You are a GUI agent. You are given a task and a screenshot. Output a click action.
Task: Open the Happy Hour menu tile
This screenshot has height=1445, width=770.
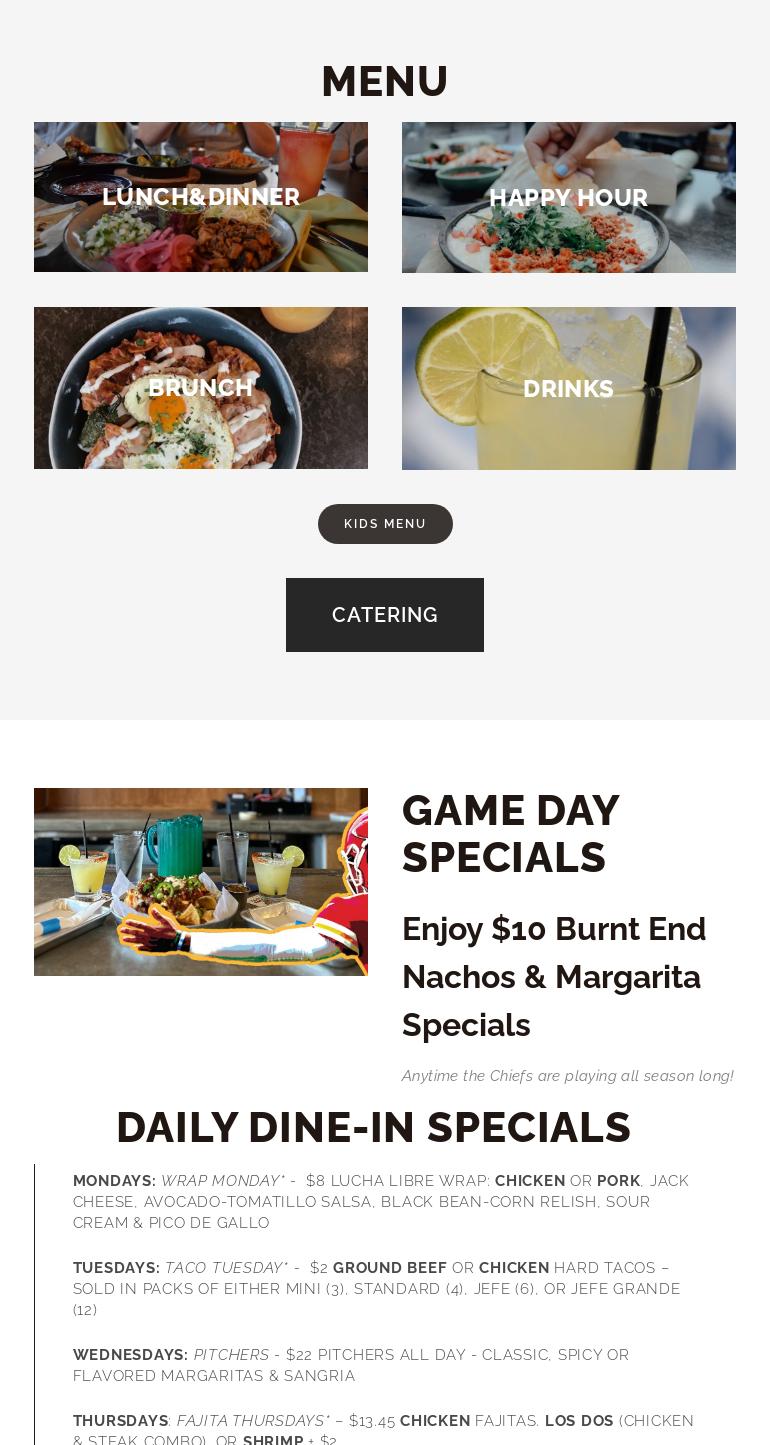pyautogui.click(x=568, y=198)
